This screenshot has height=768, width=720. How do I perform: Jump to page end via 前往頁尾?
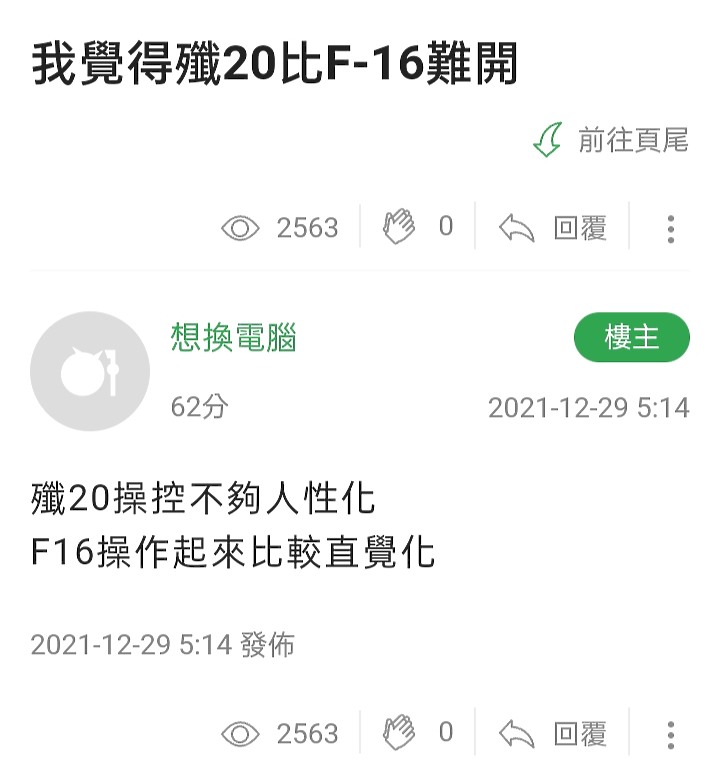point(612,141)
